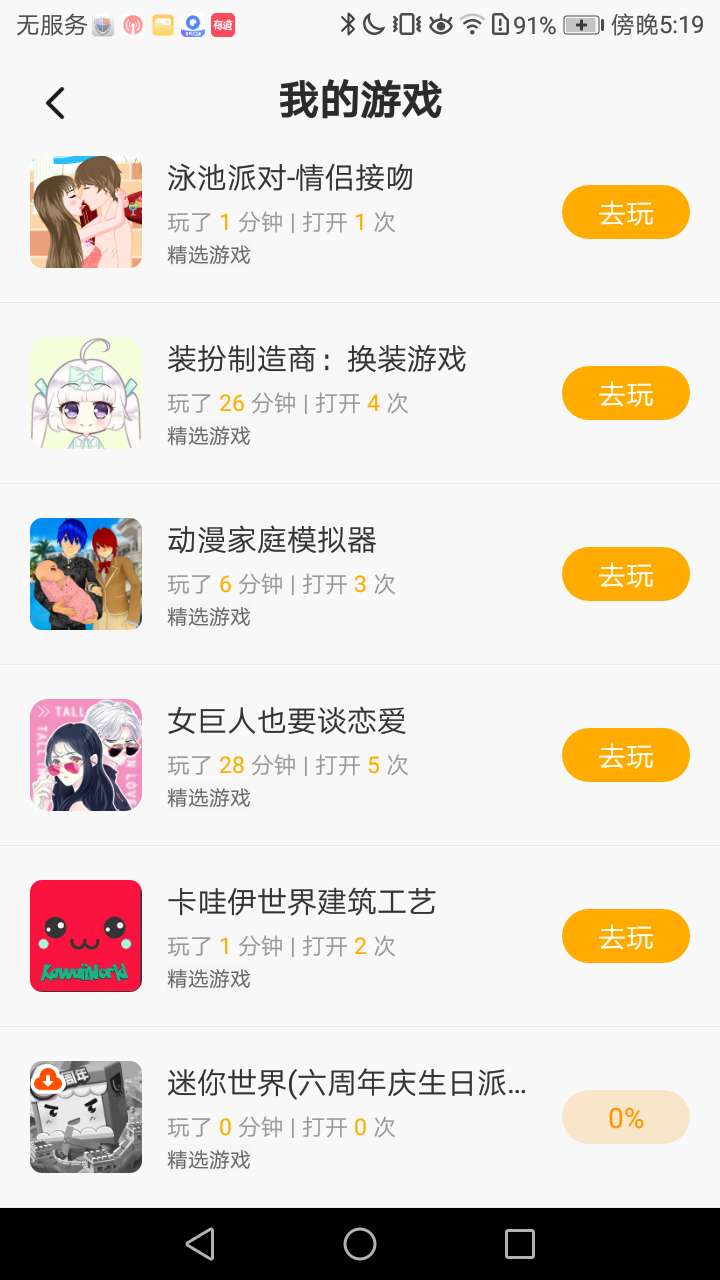Screen dimensions: 720x1280
Task: Hit 去玩 next to 女巨人也要谈恋爱
Action: pos(625,755)
